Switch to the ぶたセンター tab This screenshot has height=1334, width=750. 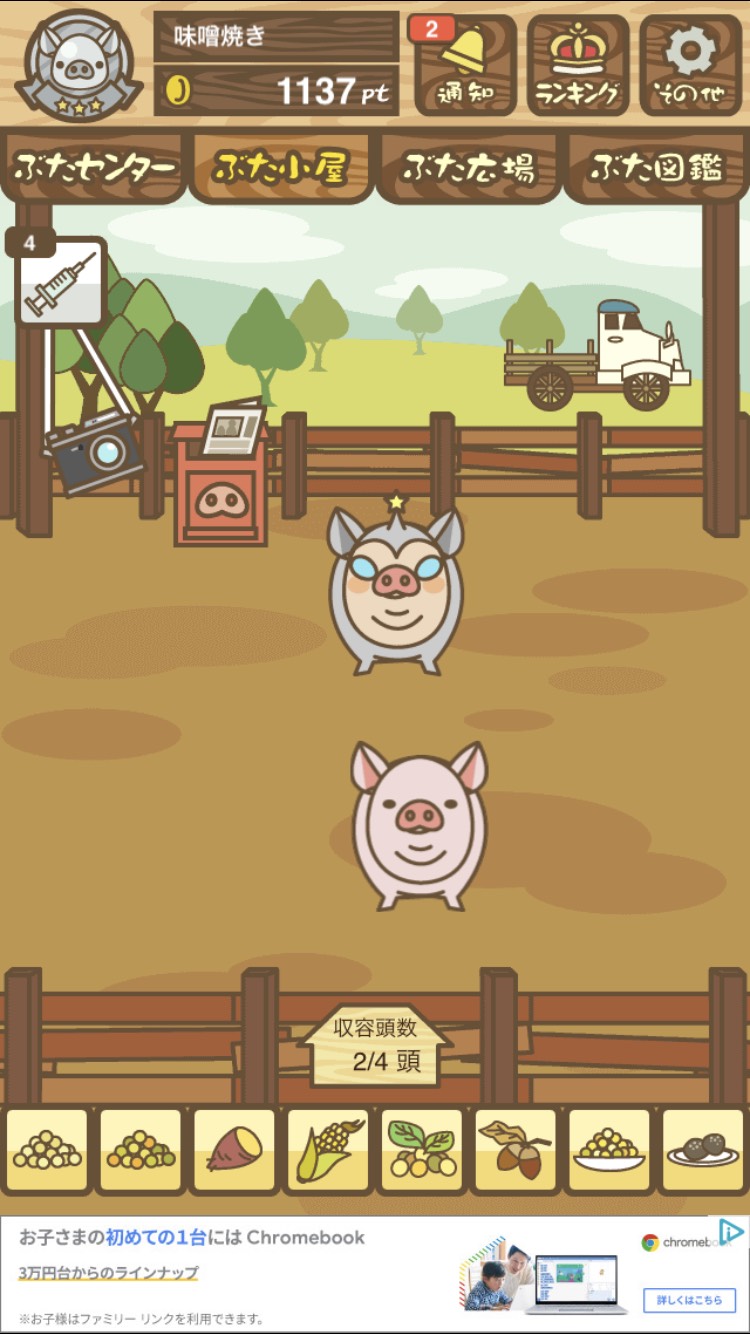click(x=95, y=168)
